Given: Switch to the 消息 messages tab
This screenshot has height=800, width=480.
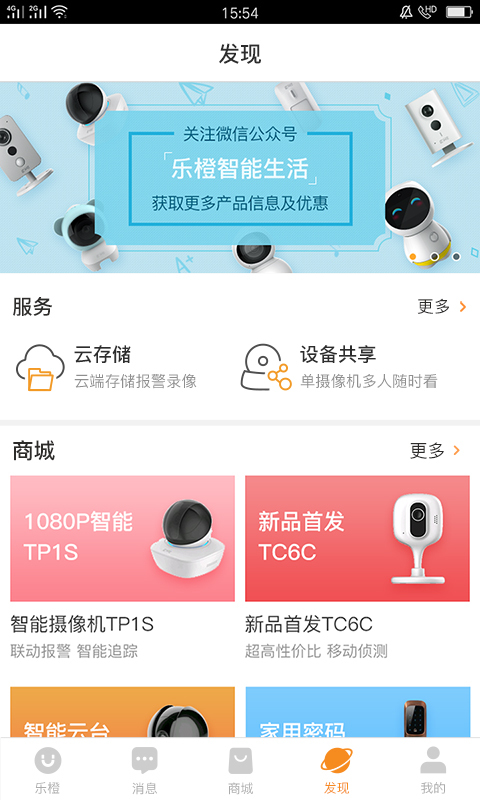Looking at the screenshot, I should pyautogui.click(x=144, y=770).
